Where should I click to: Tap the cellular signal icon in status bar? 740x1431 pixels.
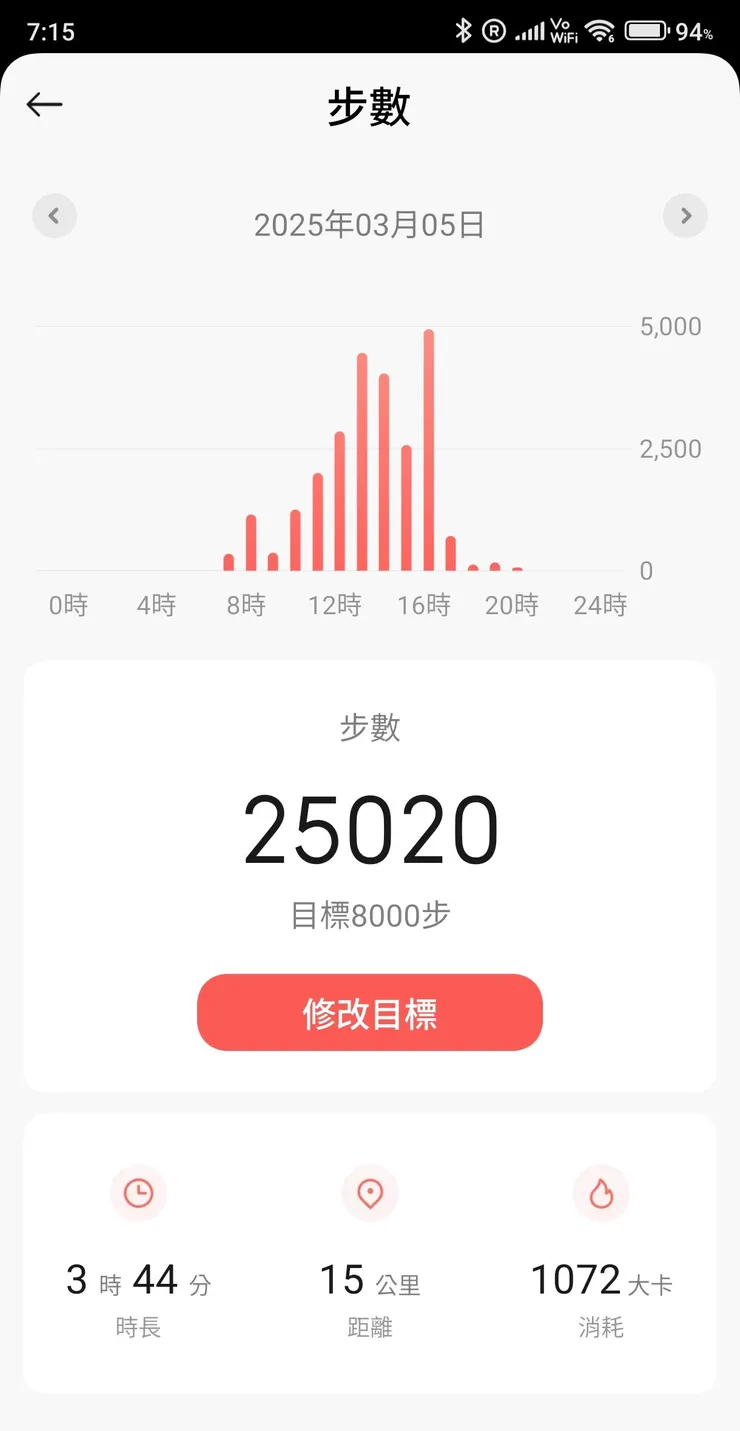click(529, 31)
